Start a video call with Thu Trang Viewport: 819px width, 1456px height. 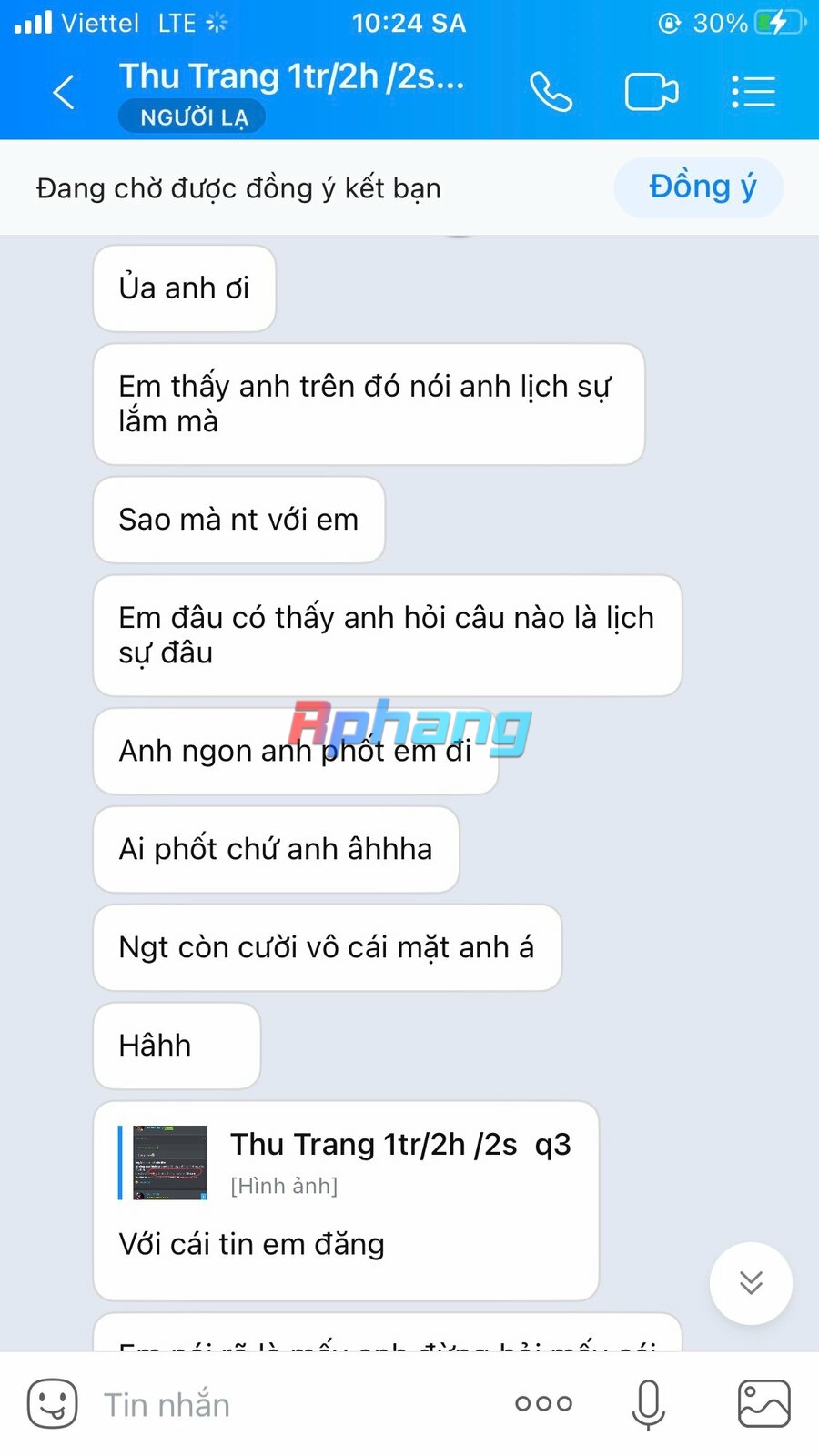pos(652,92)
